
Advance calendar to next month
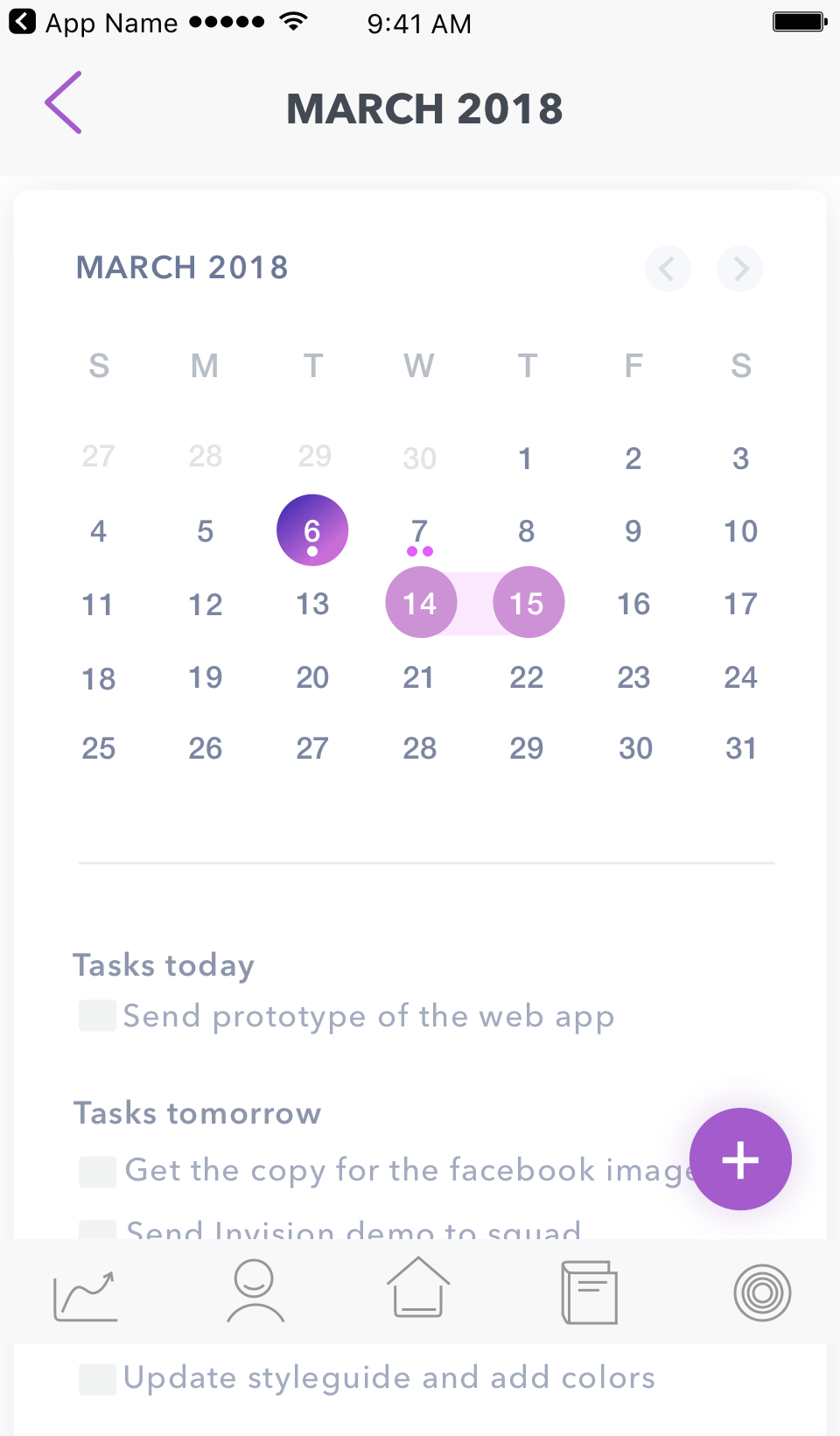tap(740, 269)
